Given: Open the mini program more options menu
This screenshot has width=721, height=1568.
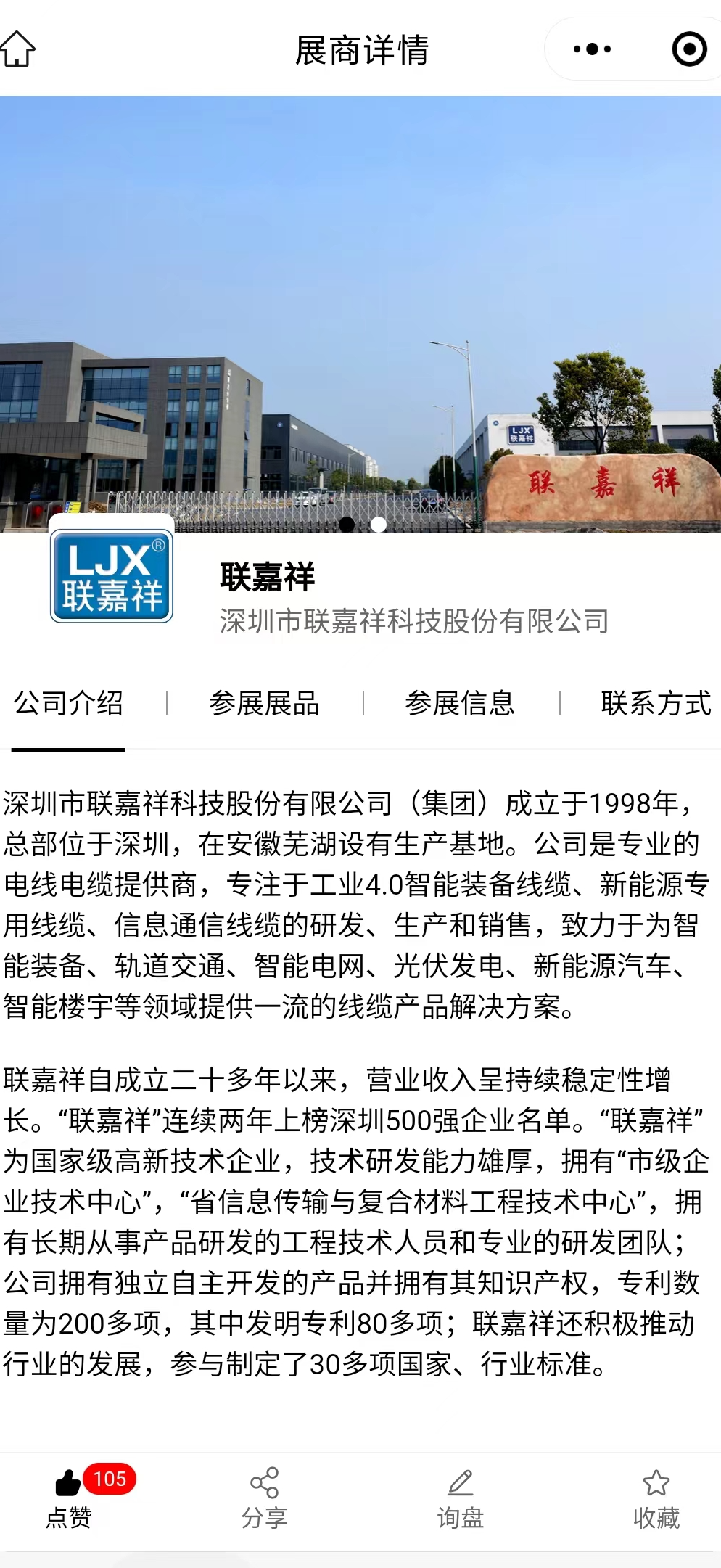Looking at the screenshot, I should 592,49.
